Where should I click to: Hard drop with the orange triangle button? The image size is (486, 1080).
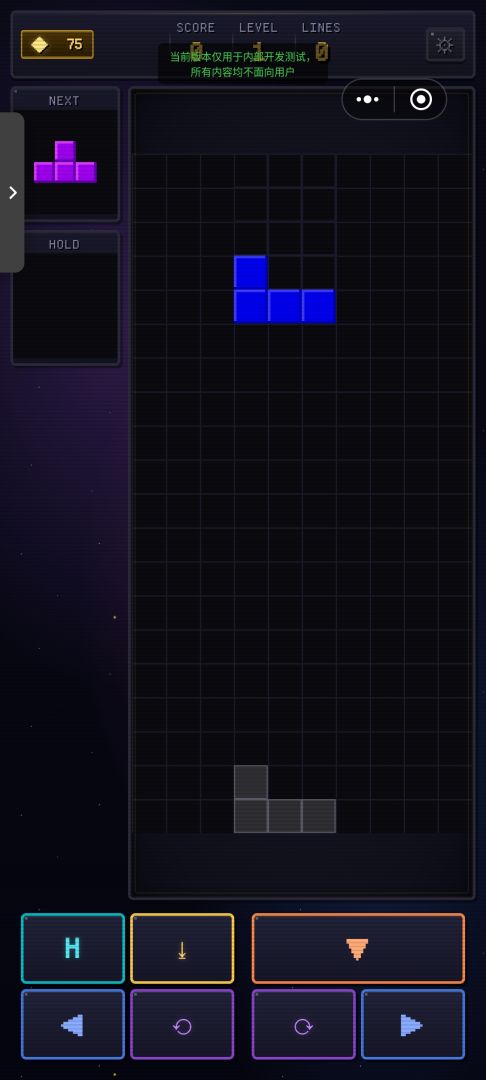point(358,948)
